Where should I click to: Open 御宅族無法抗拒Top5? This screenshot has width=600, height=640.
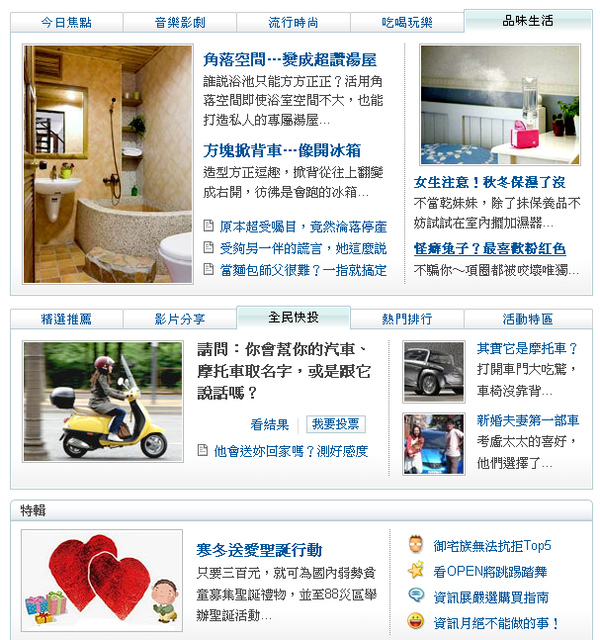(492, 545)
